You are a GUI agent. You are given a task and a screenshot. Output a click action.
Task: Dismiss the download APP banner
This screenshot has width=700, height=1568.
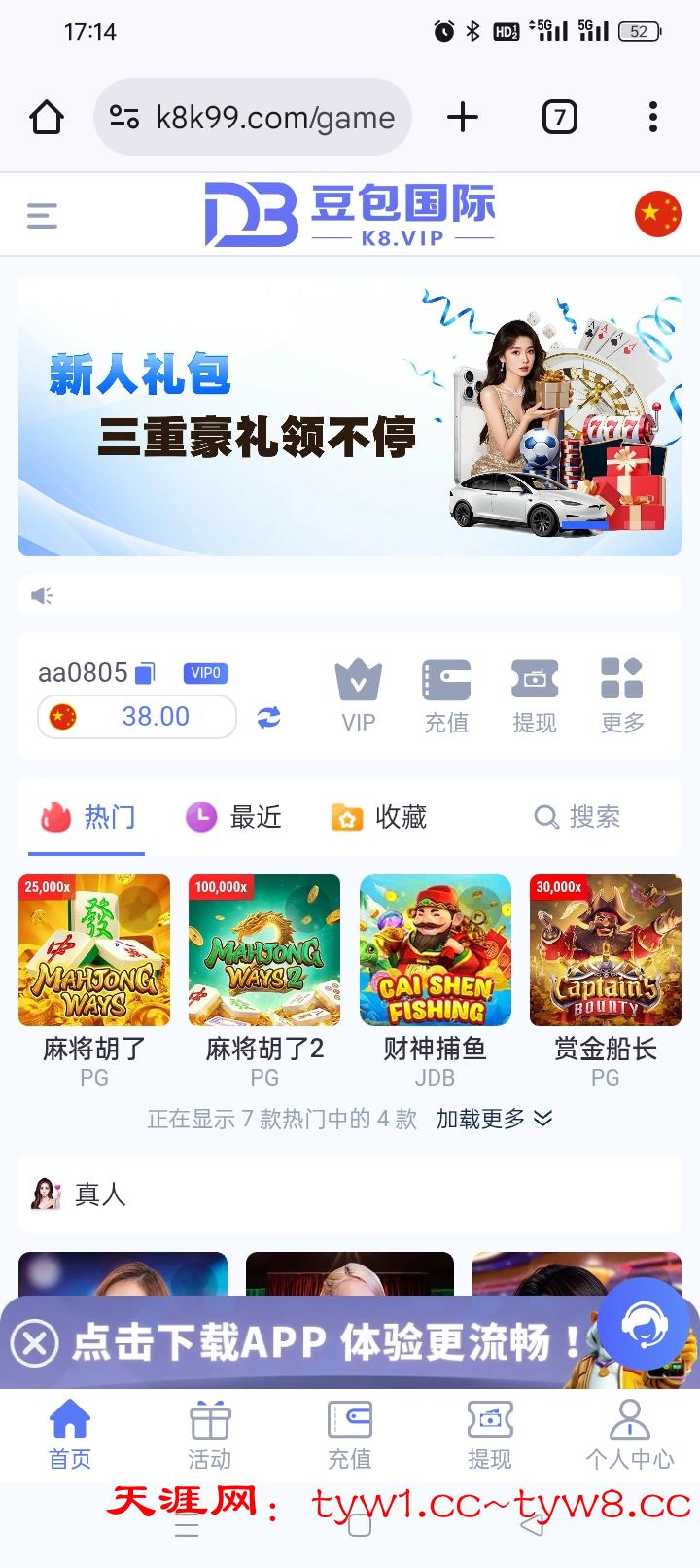[x=35, y=1344]
